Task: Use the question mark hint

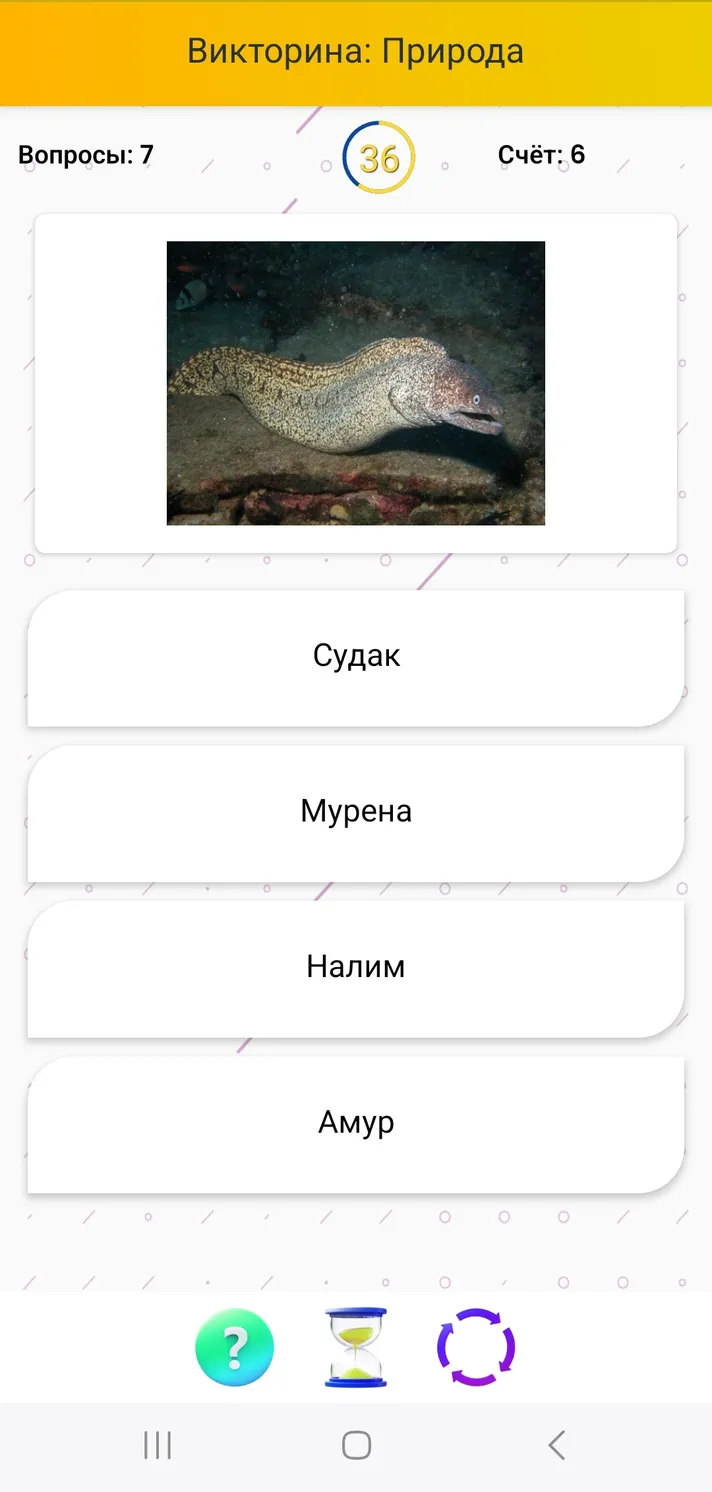Action: coord(234,1347)
